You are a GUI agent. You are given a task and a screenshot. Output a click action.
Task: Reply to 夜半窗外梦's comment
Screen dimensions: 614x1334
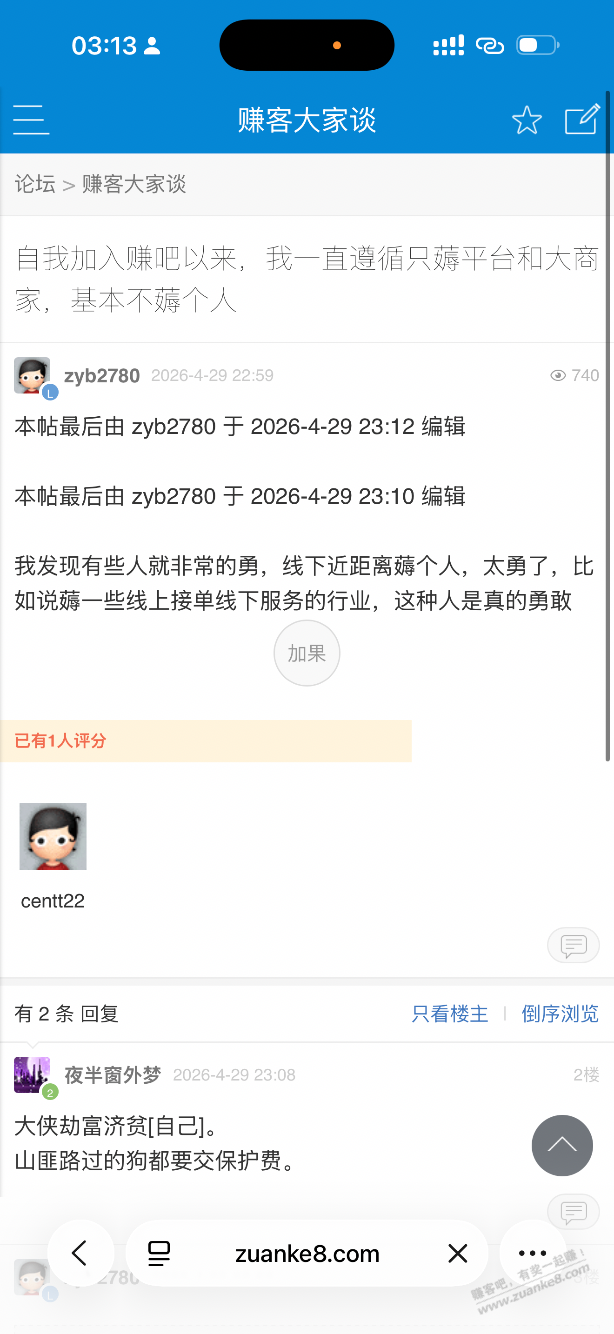coord(573,1213)
